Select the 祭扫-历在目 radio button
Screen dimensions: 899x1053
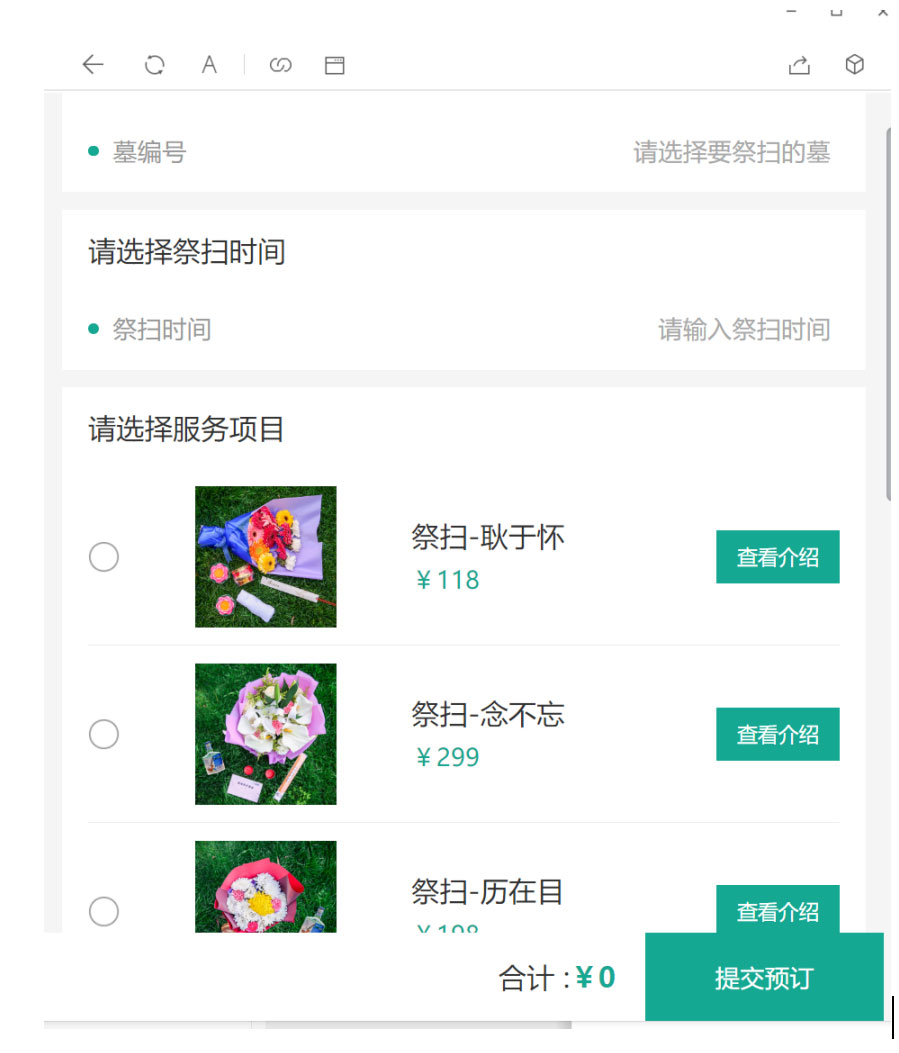pyautogui.click(x=103, y=911)
